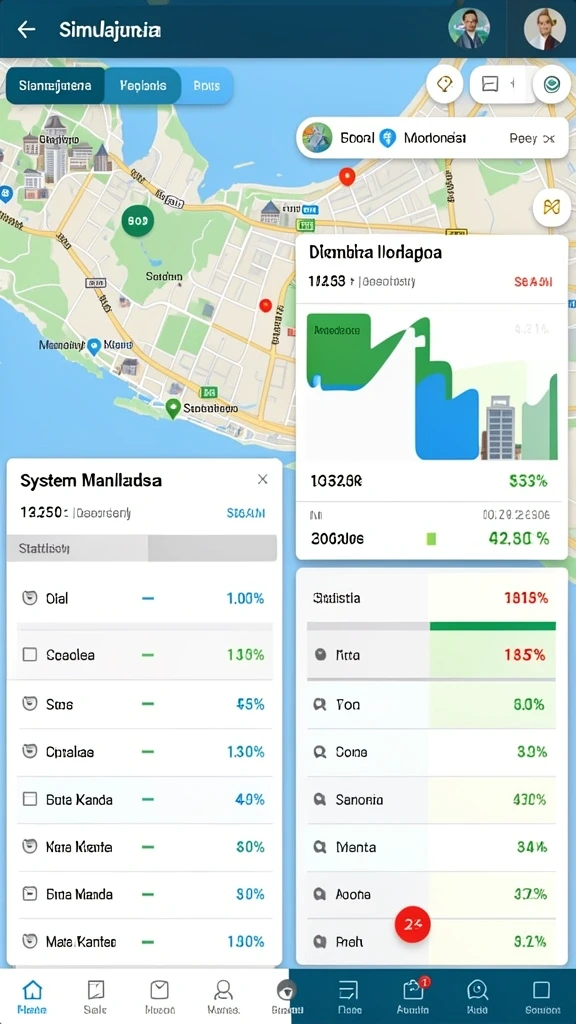
Task: Close the System Manladsa panel
Action: [263, 479]
